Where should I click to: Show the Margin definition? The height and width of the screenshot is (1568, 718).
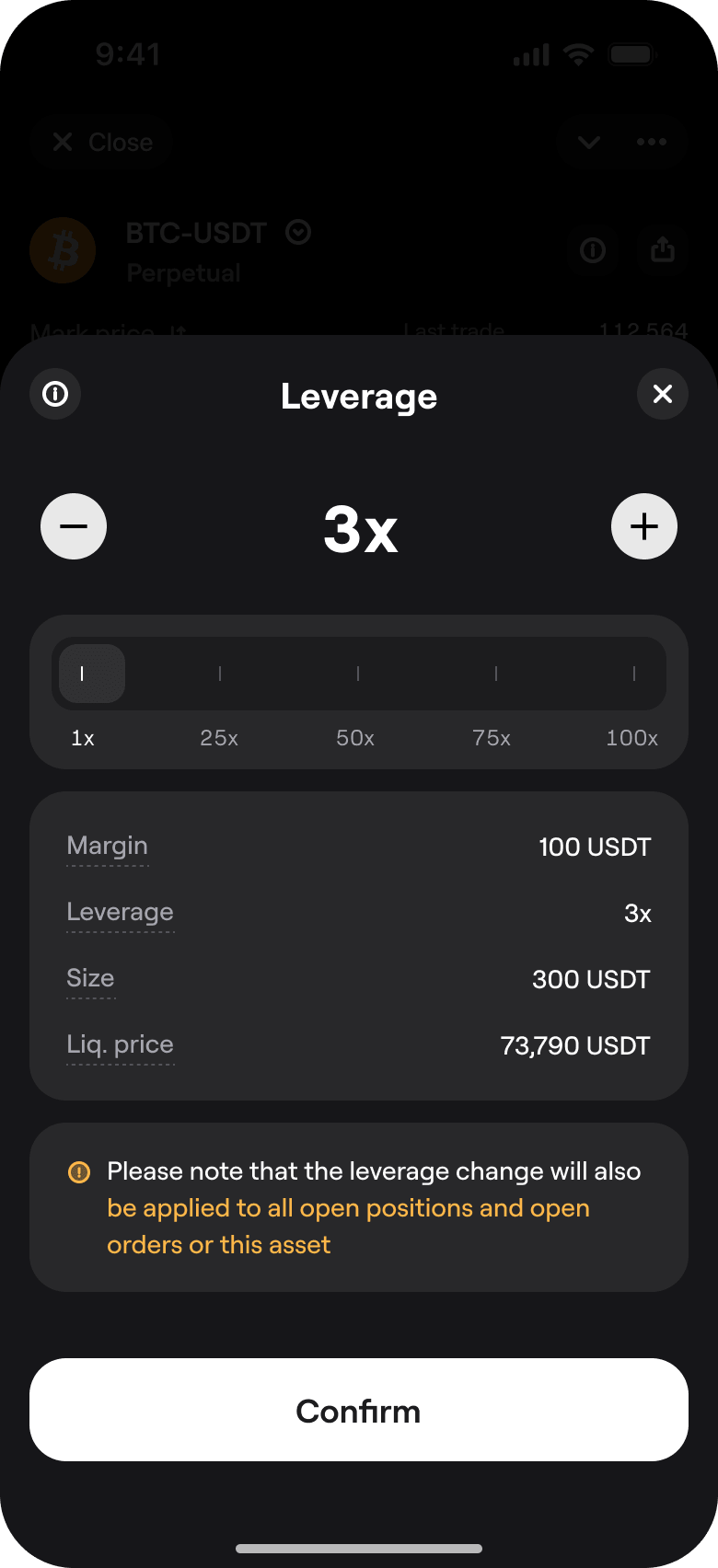coord(107,846)
